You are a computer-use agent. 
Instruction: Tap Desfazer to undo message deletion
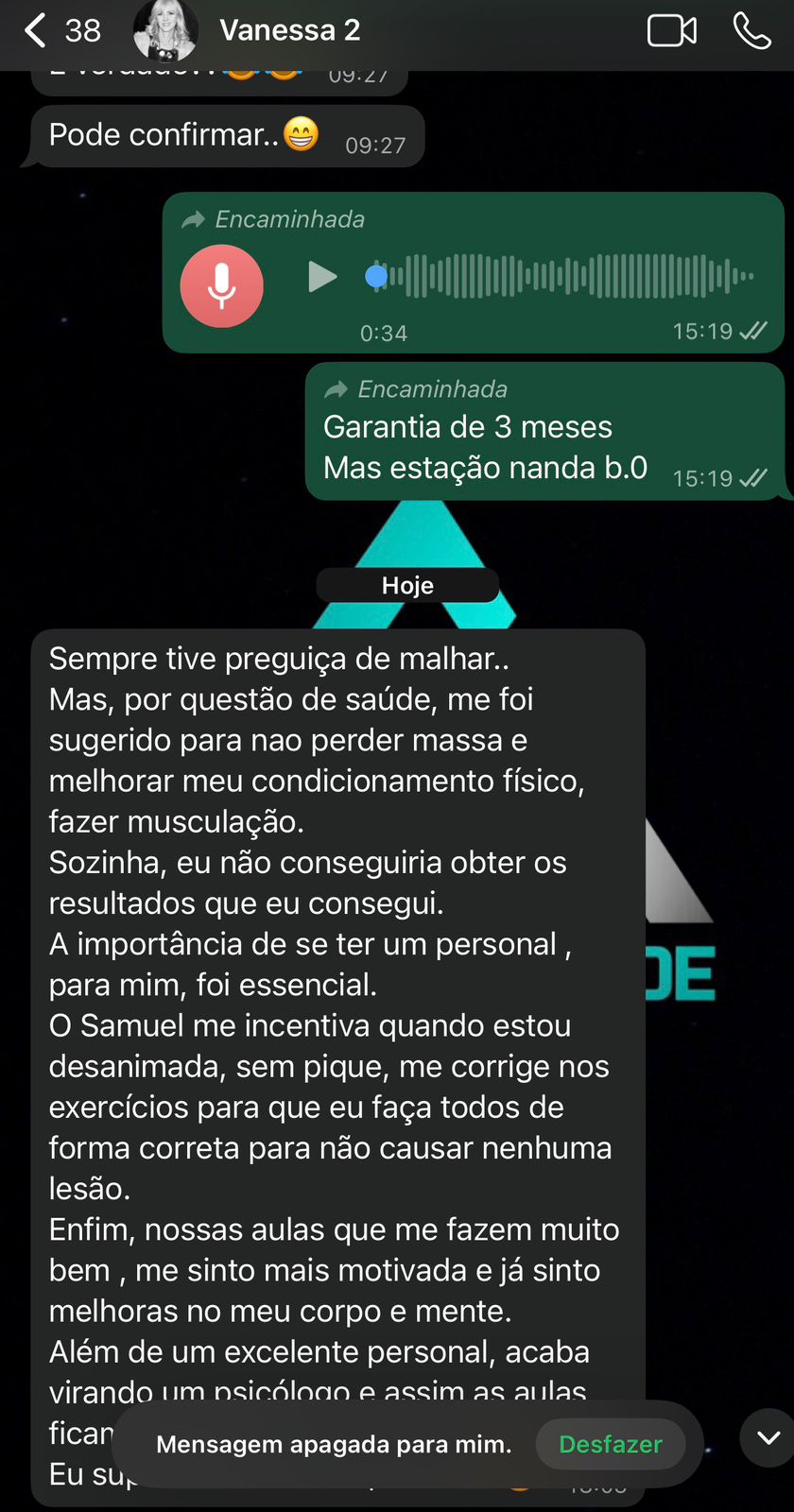tap(610, 1444)
